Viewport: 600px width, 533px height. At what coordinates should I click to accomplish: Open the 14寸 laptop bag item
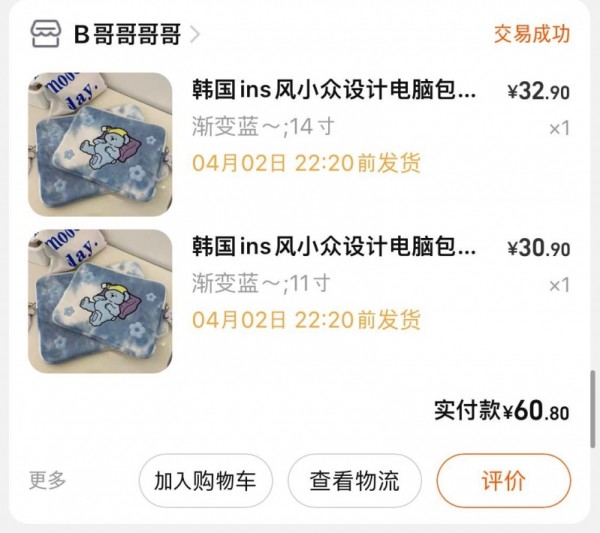pyautogui.click(x=334, y=92)
